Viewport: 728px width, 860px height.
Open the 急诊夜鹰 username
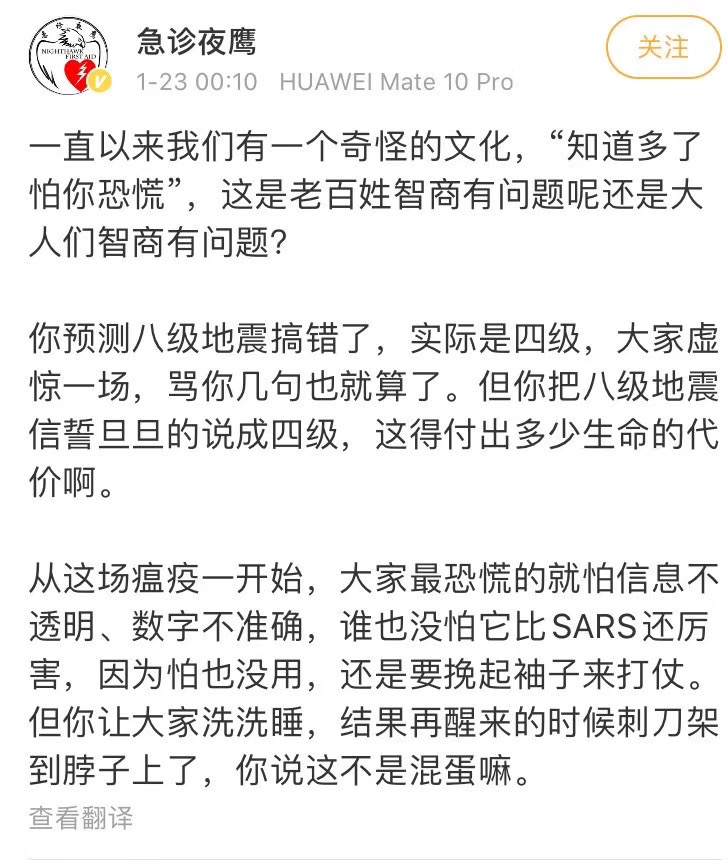196,41
